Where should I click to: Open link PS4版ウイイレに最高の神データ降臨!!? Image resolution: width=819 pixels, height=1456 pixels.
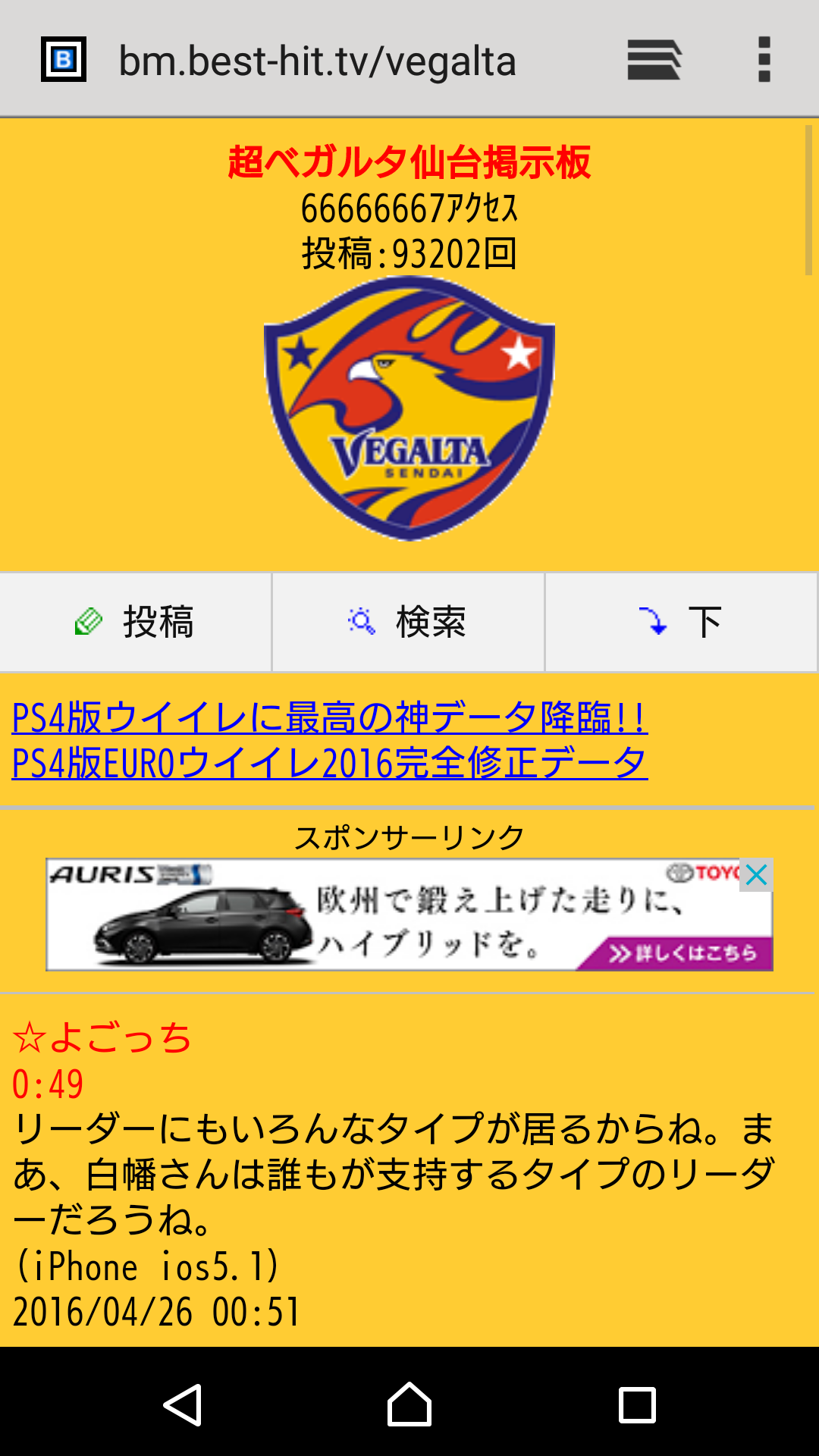(x=329, y=717)
